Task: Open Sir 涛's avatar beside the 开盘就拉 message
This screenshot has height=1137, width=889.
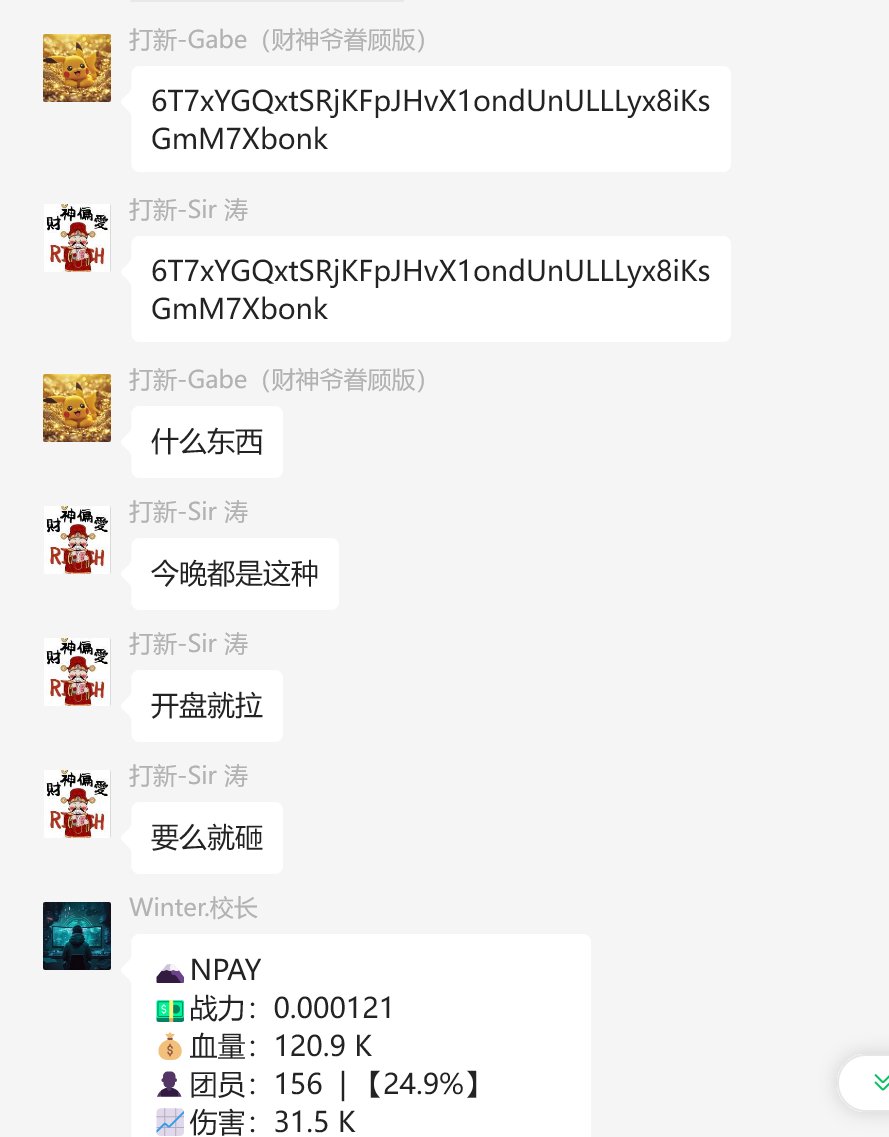Action: click(x=77, y=672)
